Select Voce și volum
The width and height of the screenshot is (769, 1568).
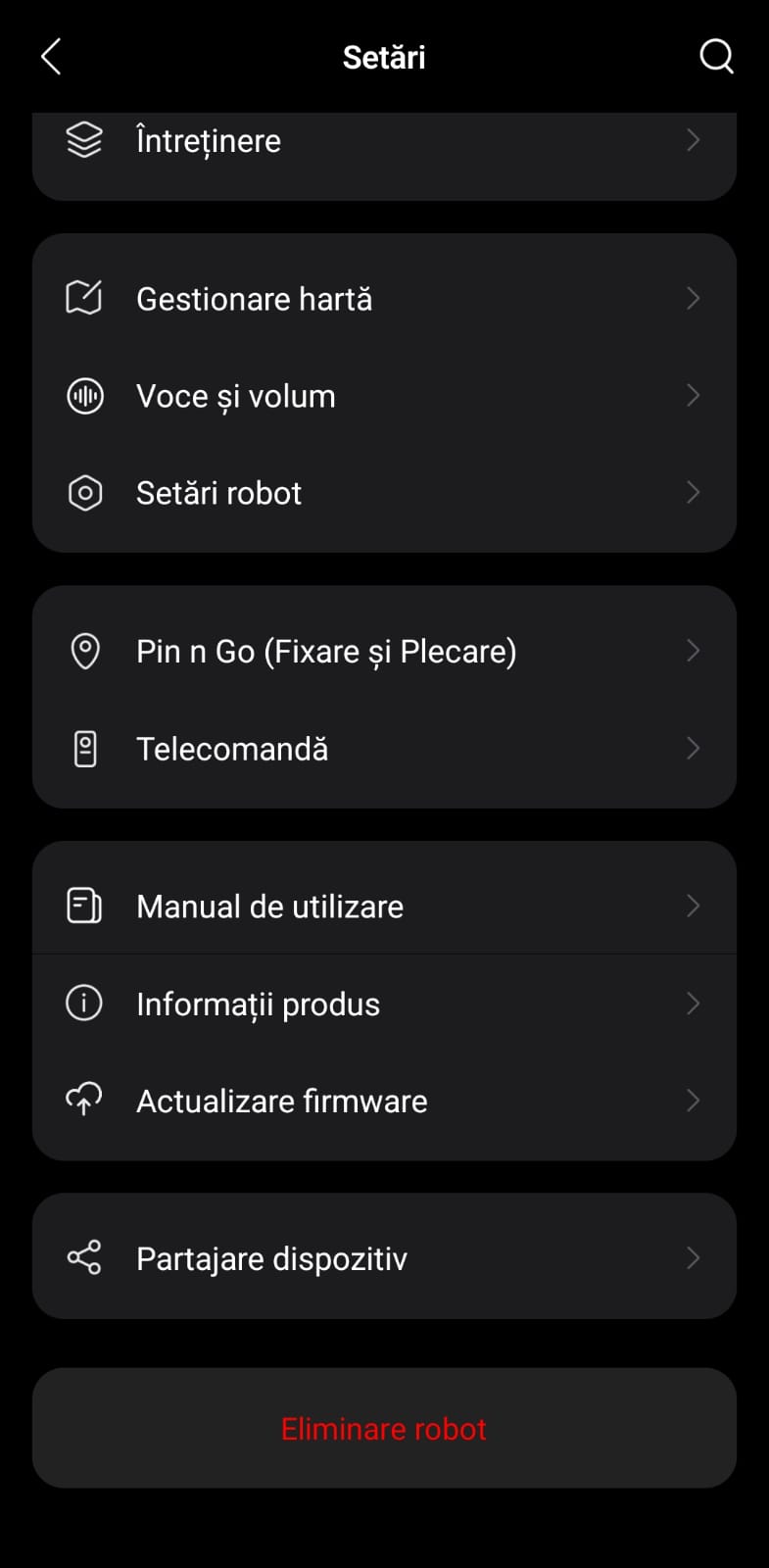click(x=384, y=396)
